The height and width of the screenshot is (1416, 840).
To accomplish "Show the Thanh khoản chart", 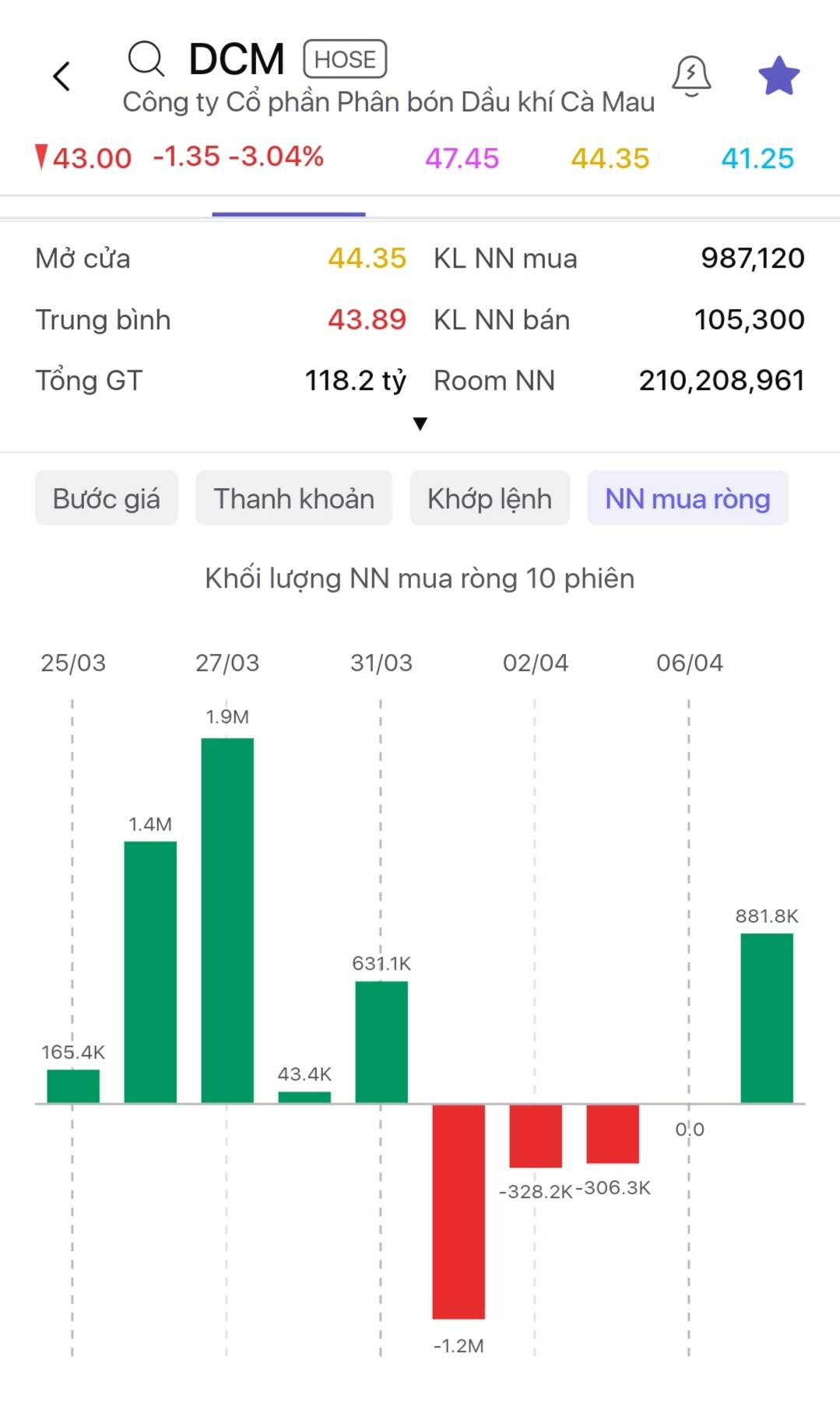I will click(293, 498).
